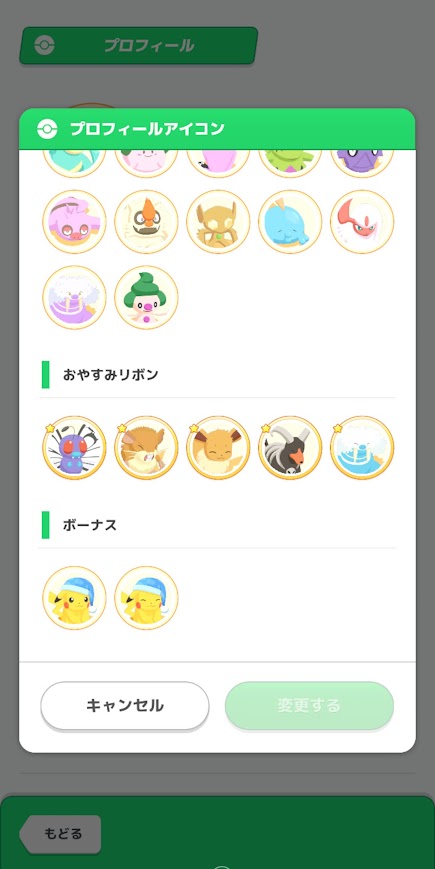Select the open-eyed Pikachu nightcap icon
Image resolution: width=435 pixels, height=869 pixels.
pos(74,598)
